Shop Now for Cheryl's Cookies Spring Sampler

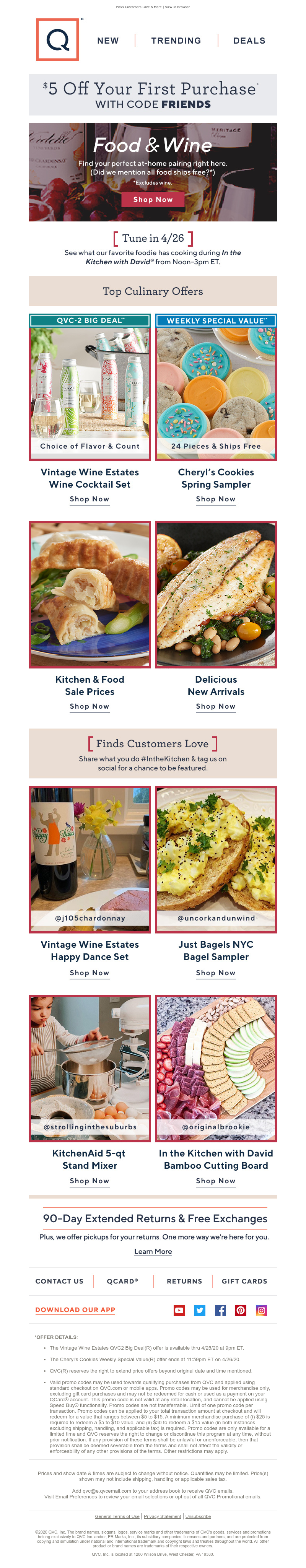[x=215, y=499]
